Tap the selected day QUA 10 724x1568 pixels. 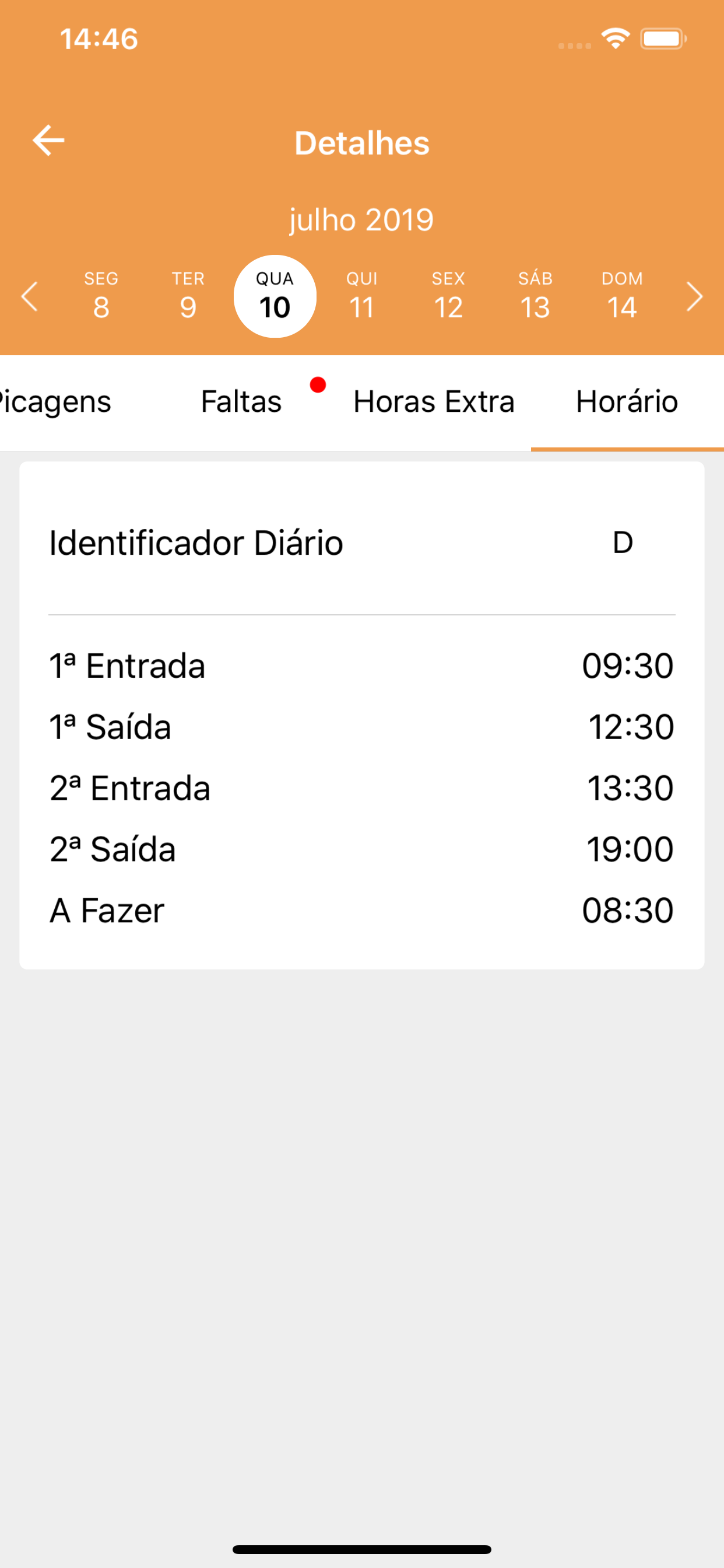coord(275,296)
